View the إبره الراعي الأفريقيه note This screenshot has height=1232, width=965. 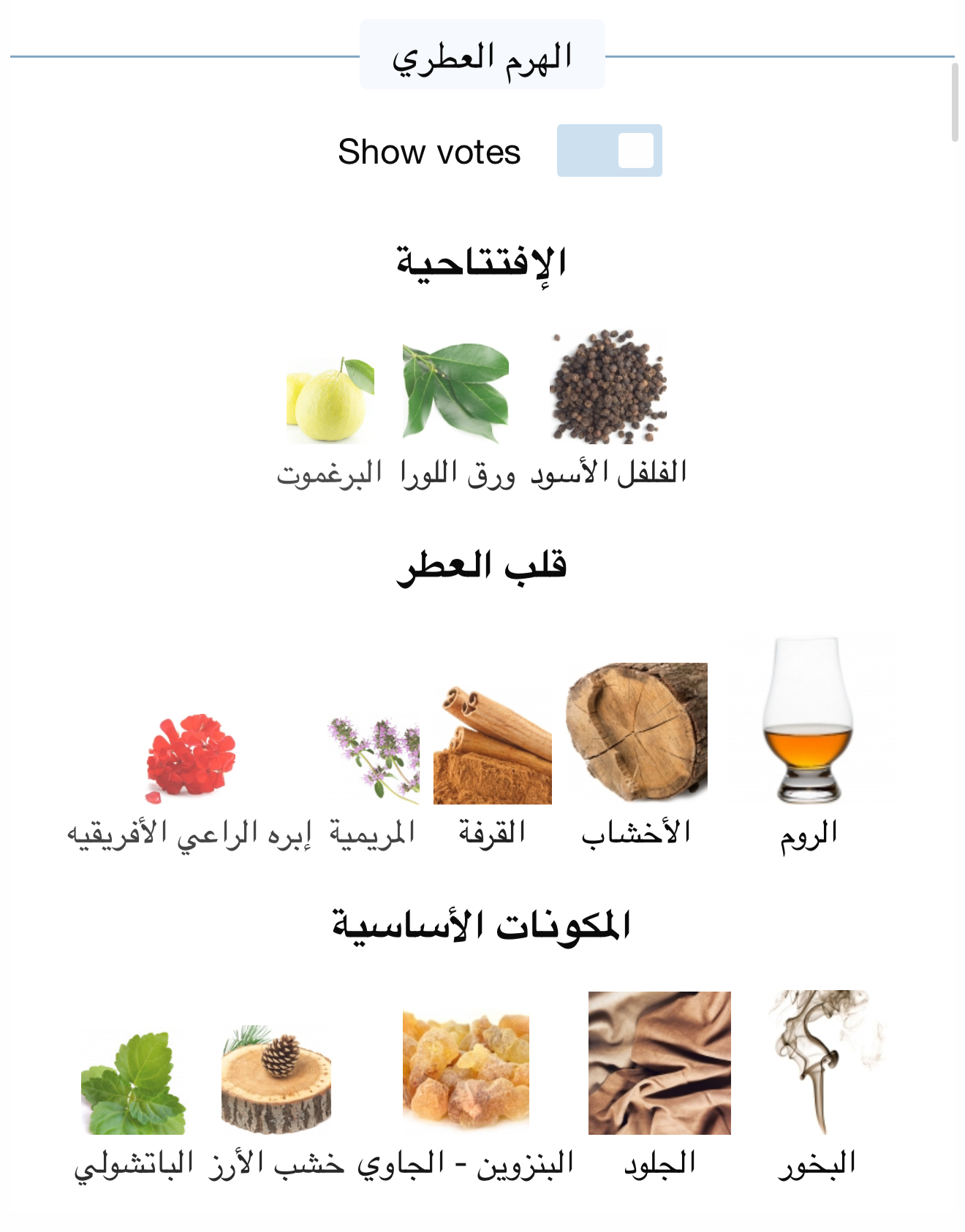[x=190, y=760]
